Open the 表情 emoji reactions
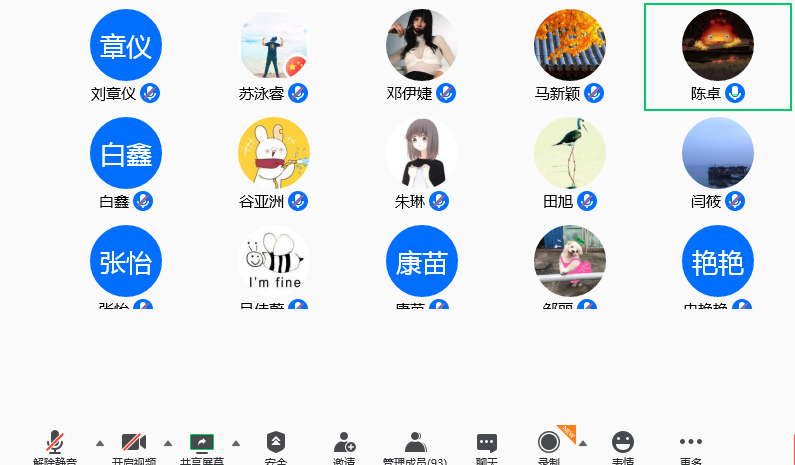Viewport: 795px width, 465px height. pos(623,446)
